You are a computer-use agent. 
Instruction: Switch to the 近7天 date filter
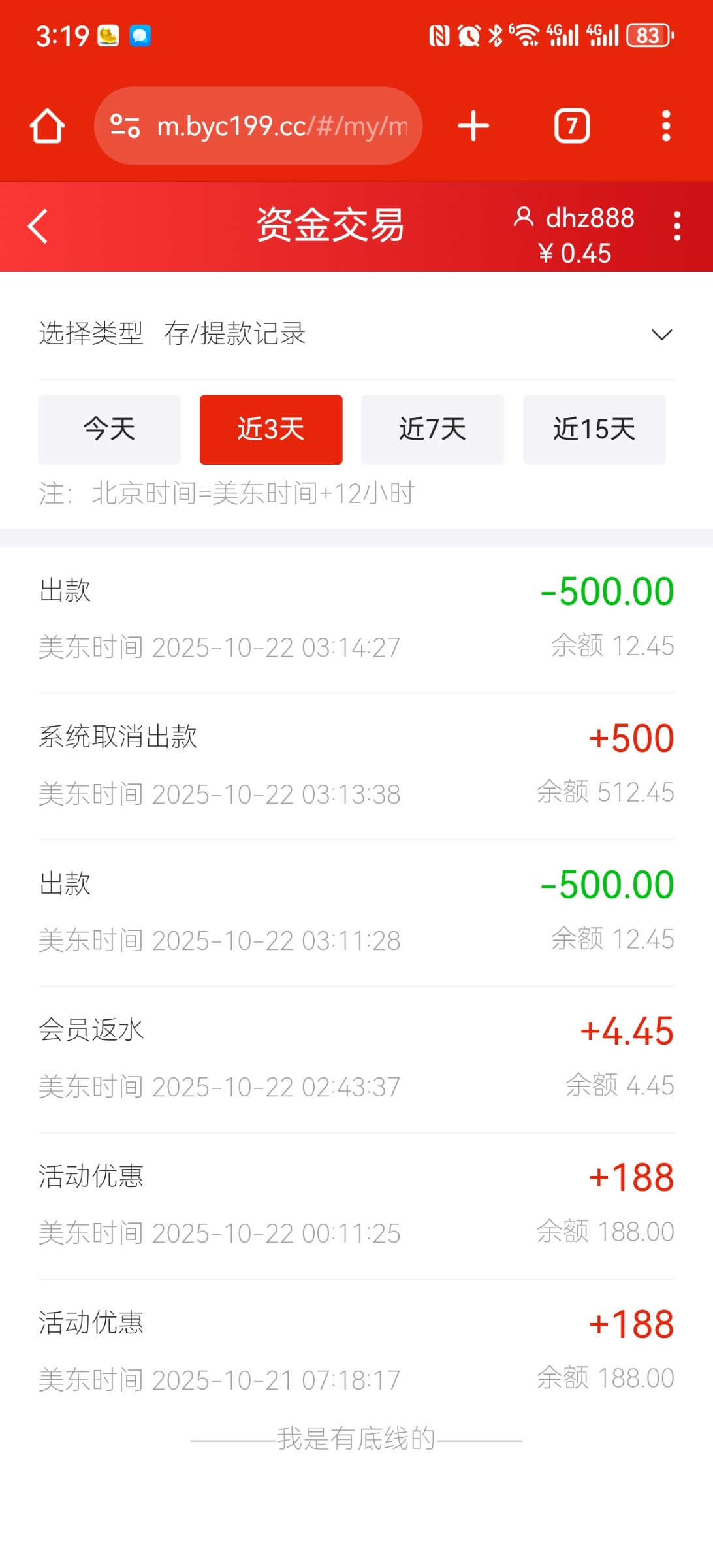pyautogui.click(x=432, y=429)
